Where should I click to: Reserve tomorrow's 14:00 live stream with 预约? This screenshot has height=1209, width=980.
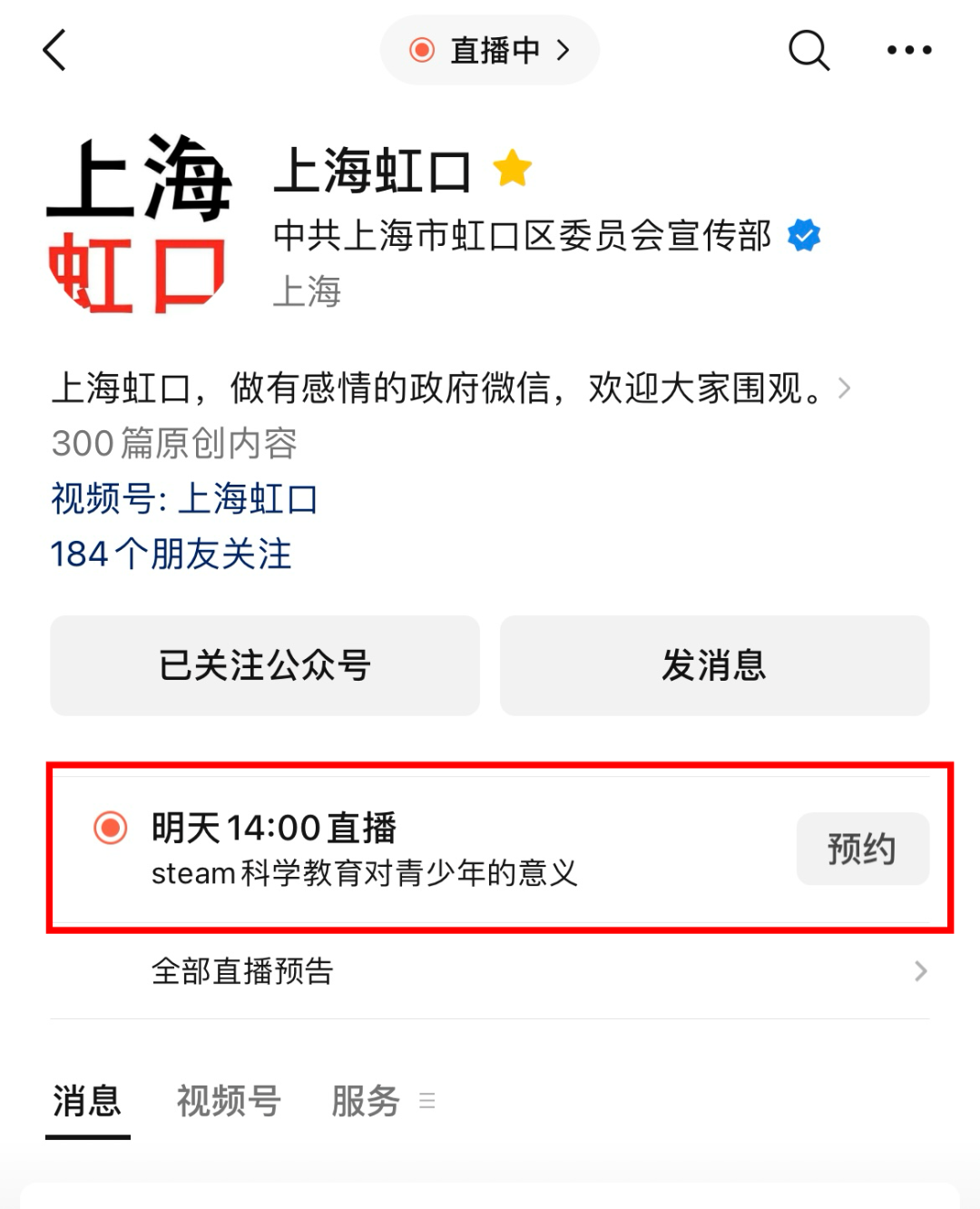point(862,849)
